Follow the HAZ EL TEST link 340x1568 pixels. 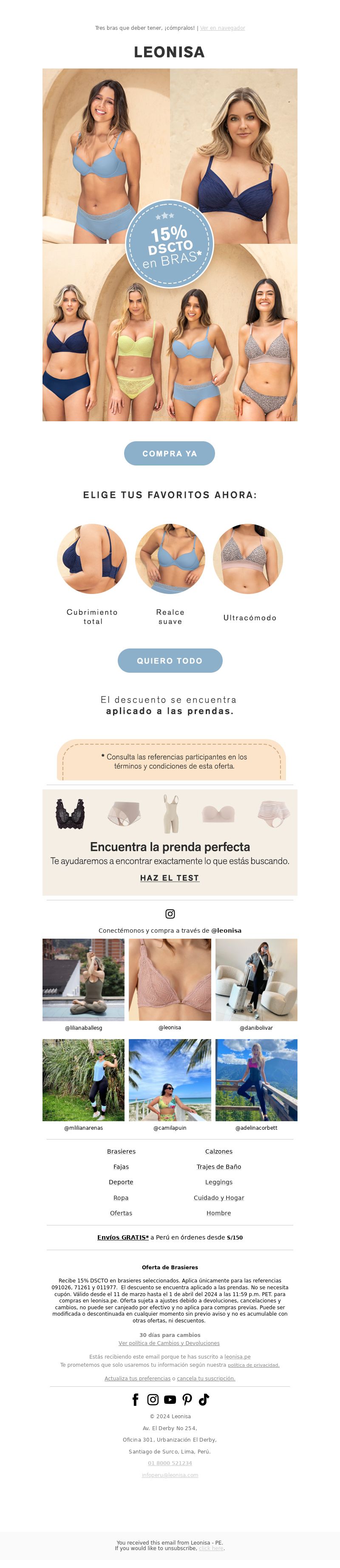pyautogui.click(x=170, y=878)
